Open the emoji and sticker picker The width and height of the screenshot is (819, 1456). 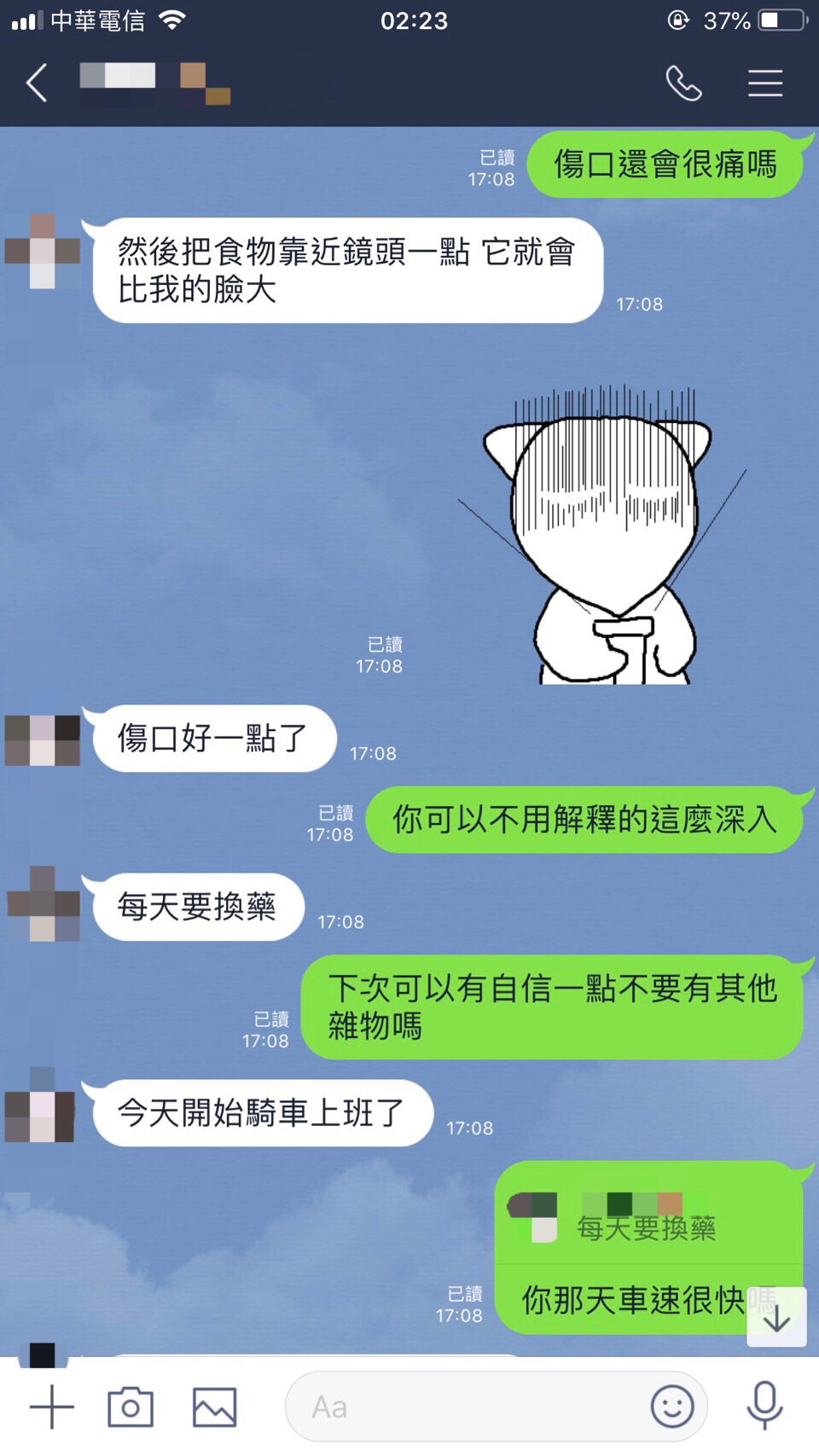(671, 1406)
